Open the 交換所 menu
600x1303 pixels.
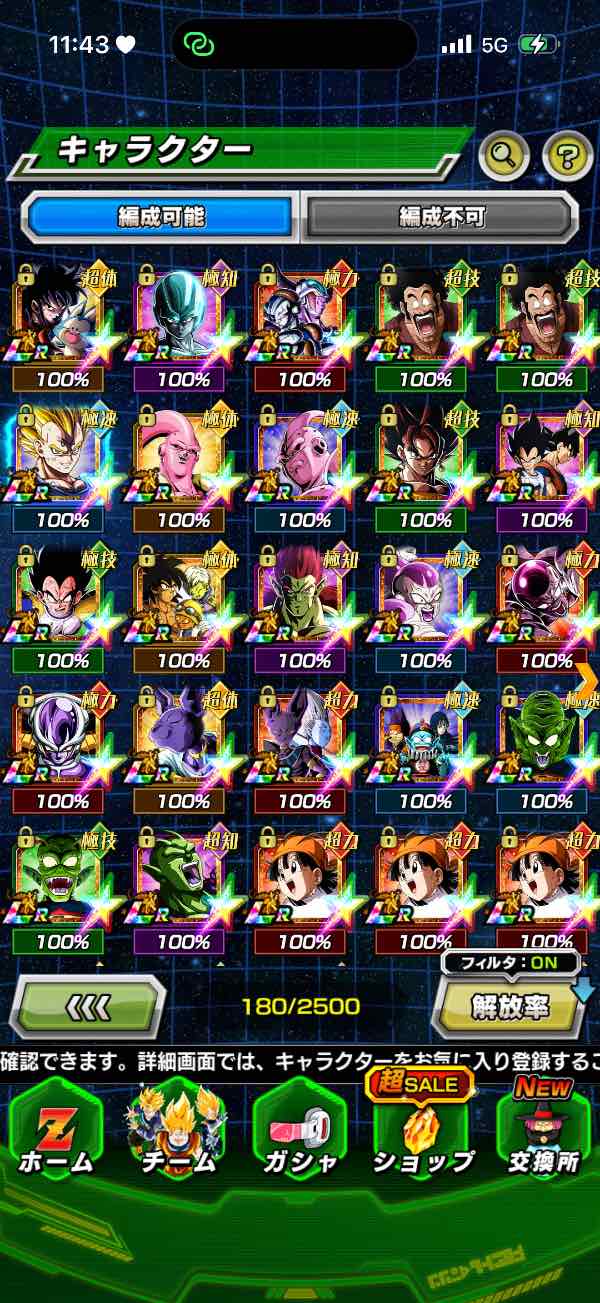[x=543, y=1130]
